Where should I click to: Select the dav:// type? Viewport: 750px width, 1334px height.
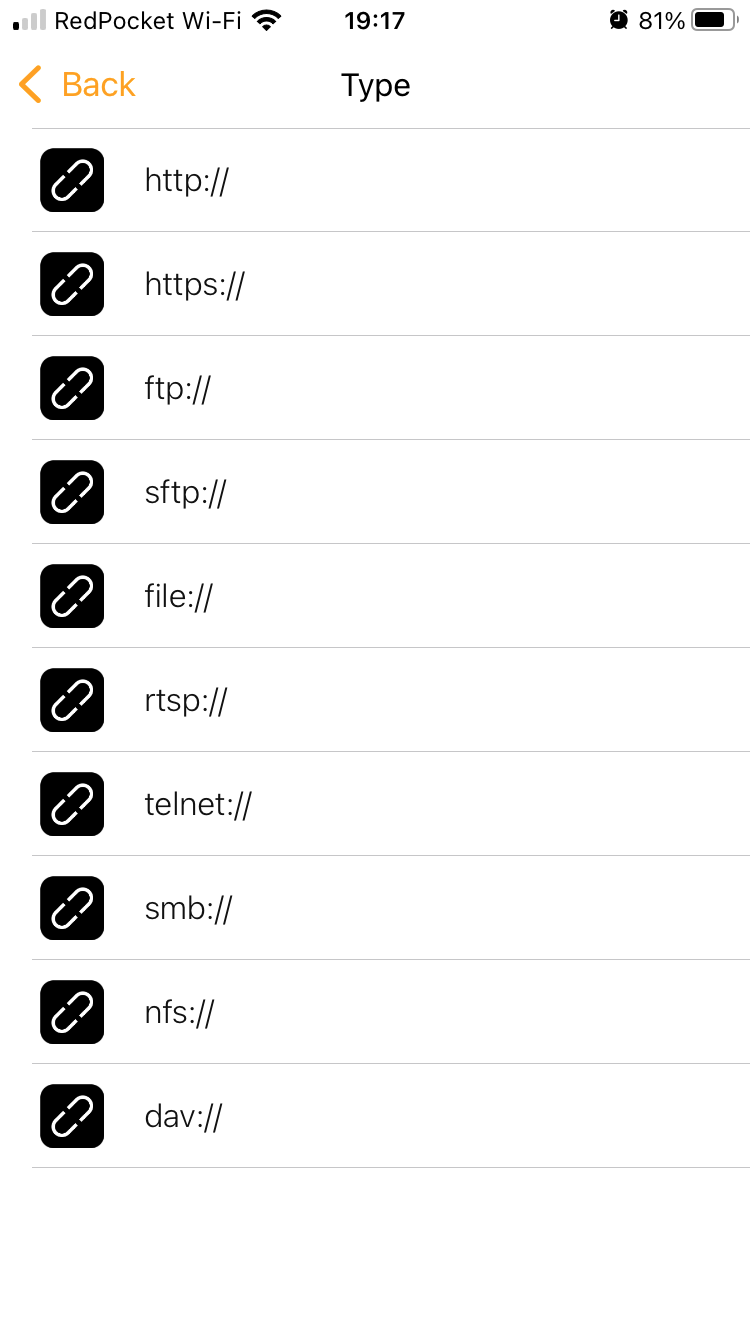coord(183,1117)
